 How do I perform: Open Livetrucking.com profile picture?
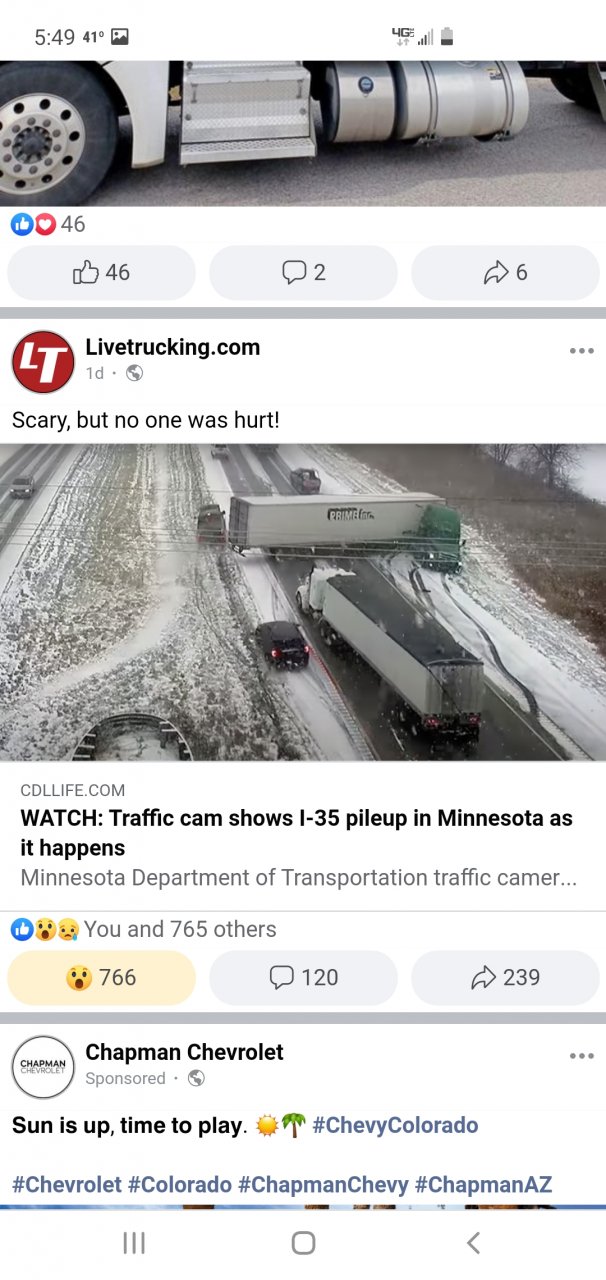pos(43,361)
